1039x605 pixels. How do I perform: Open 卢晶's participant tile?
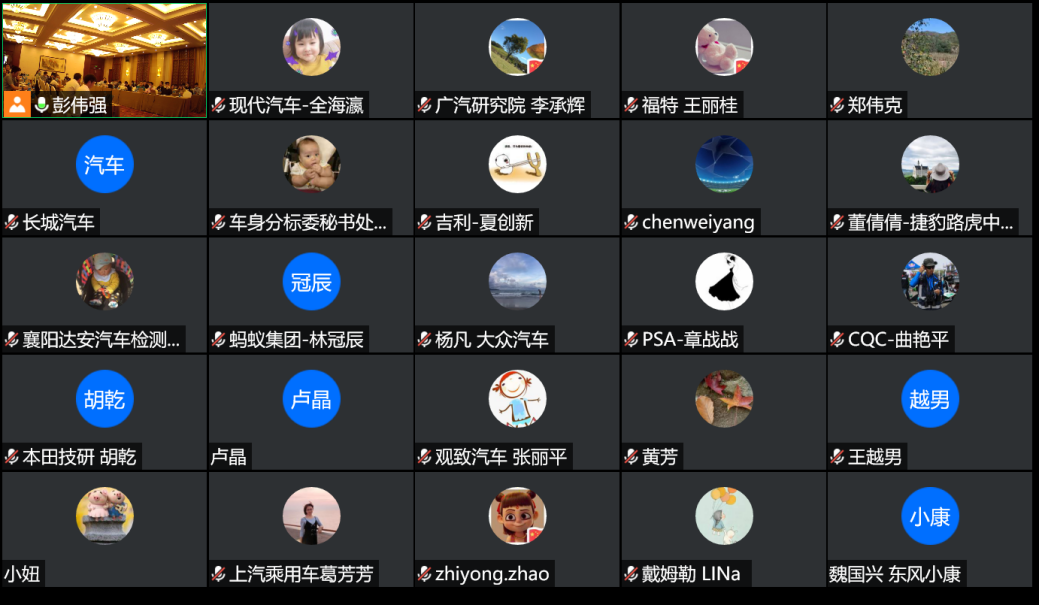pyautogui.click(x=311, y=411)
